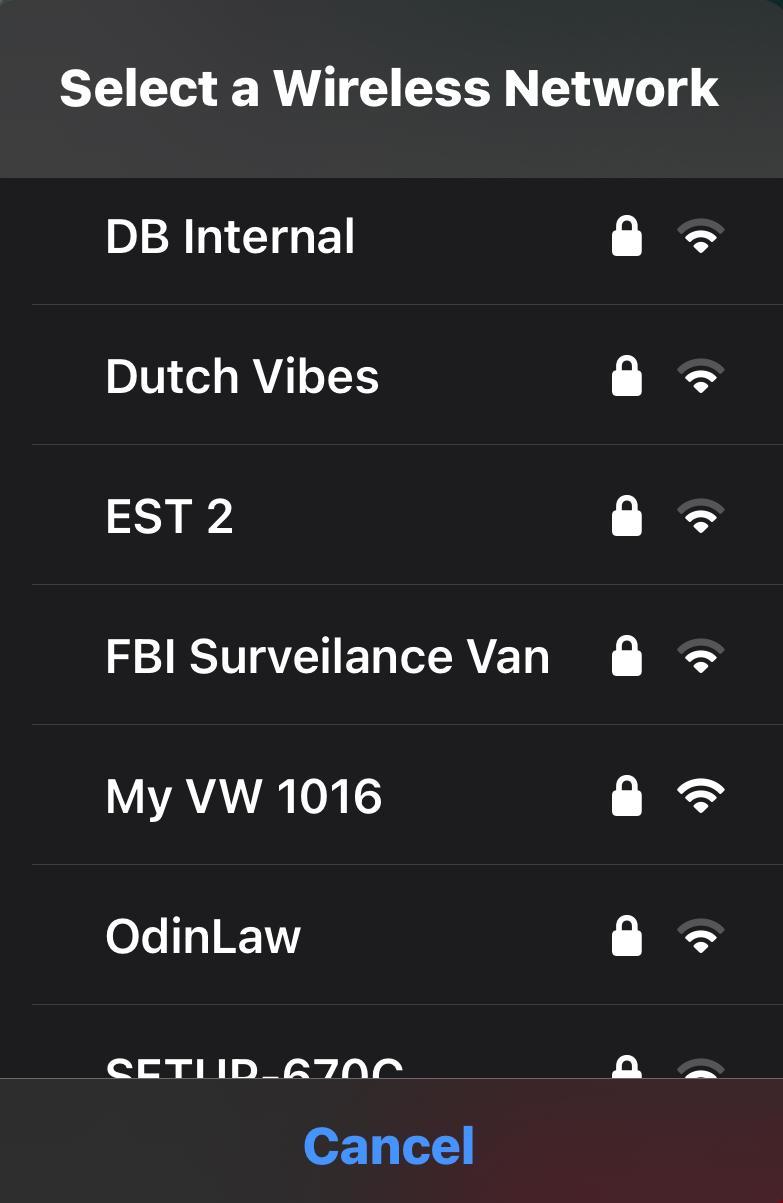This screenshot has height=1203, width=783.
Task: Select My VW 1016 network
Action: coord(244,797)
